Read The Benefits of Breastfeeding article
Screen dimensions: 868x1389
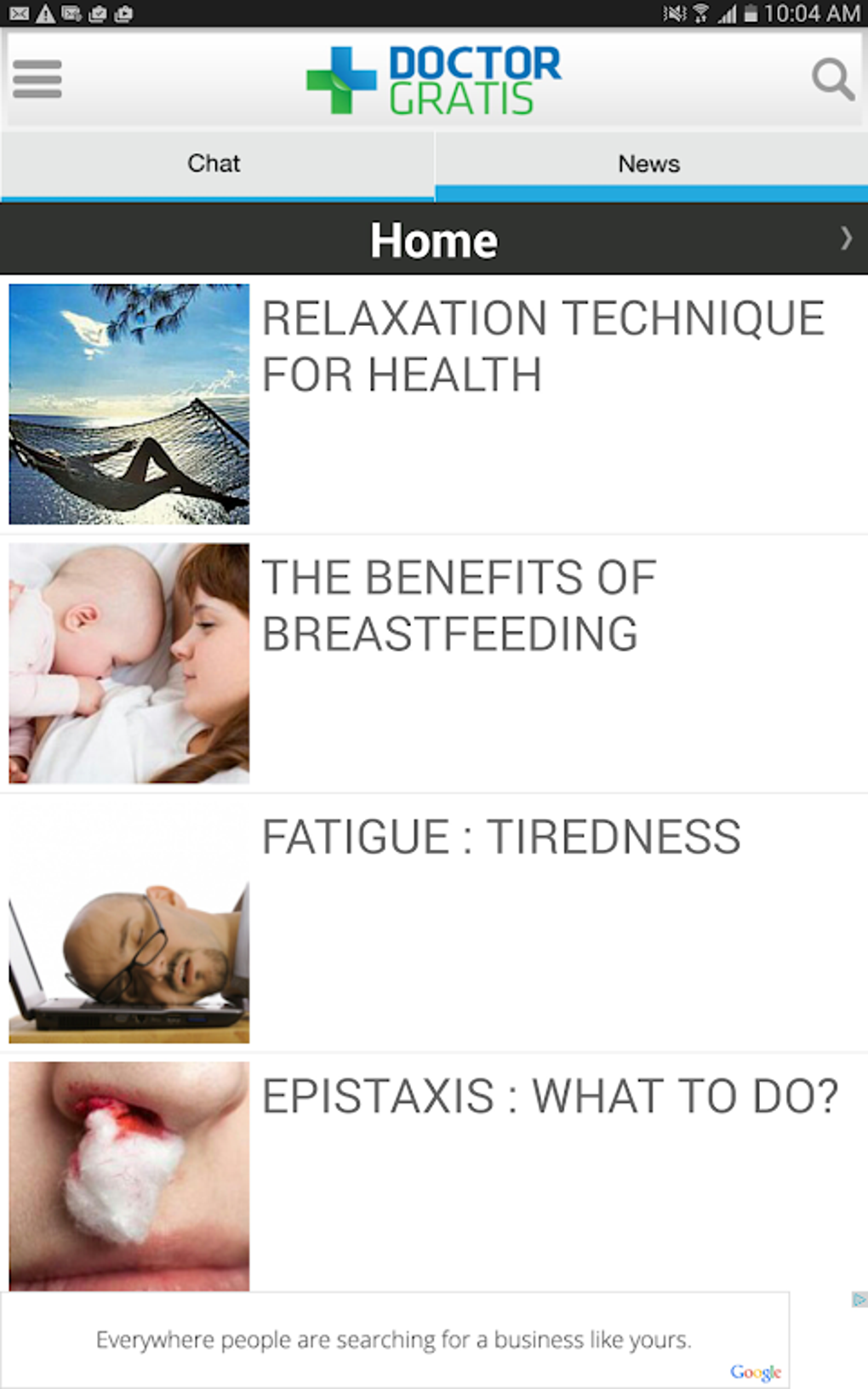click(460, 605)
